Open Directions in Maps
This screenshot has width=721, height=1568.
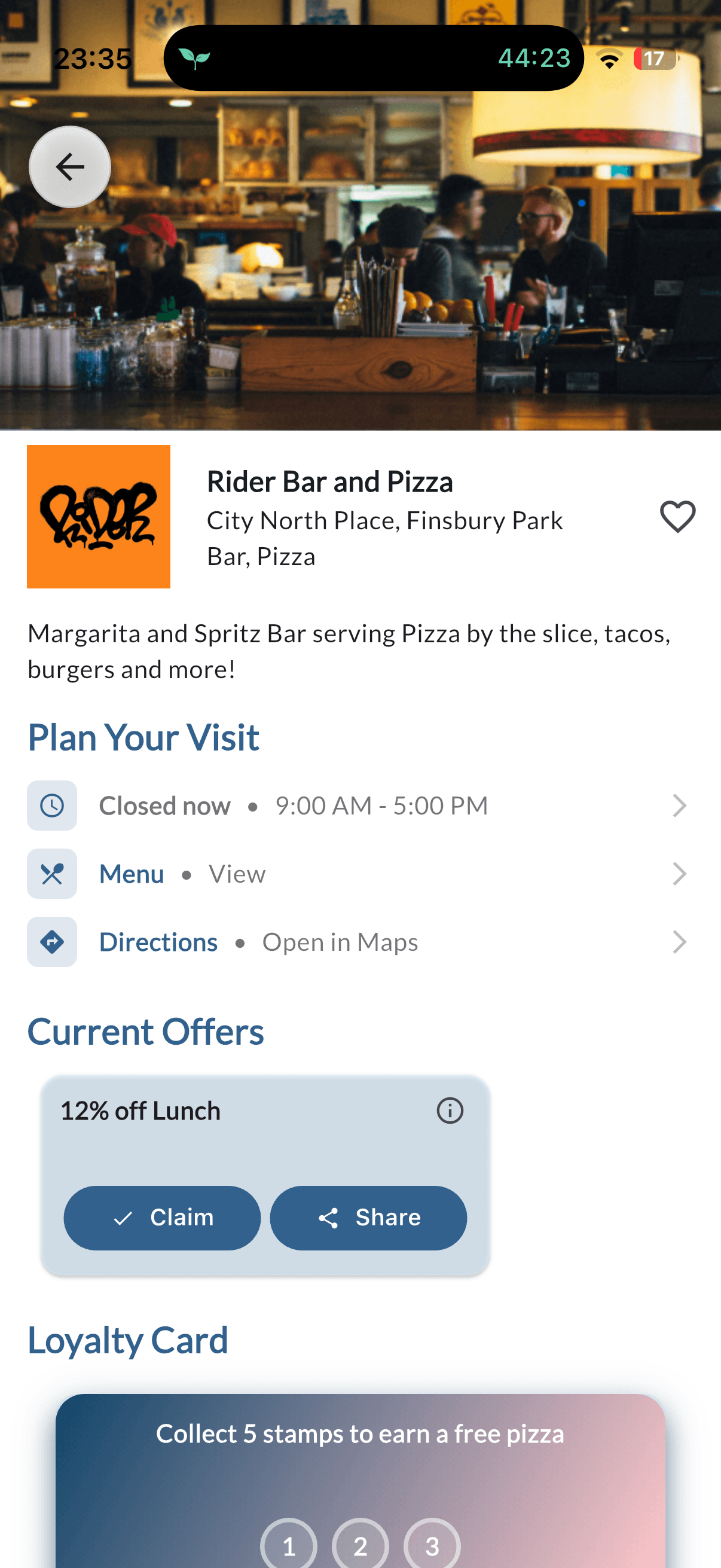click(x=360, y=942)
